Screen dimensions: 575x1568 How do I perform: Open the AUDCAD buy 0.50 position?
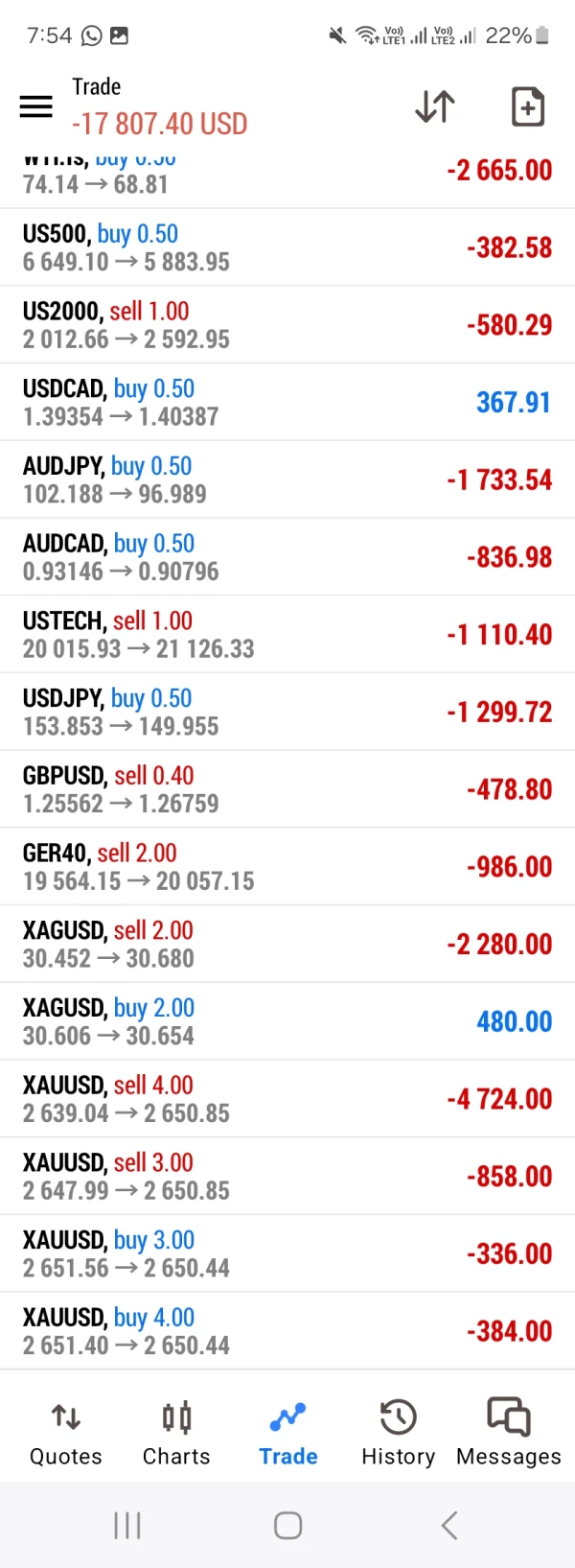coord(287,557)
